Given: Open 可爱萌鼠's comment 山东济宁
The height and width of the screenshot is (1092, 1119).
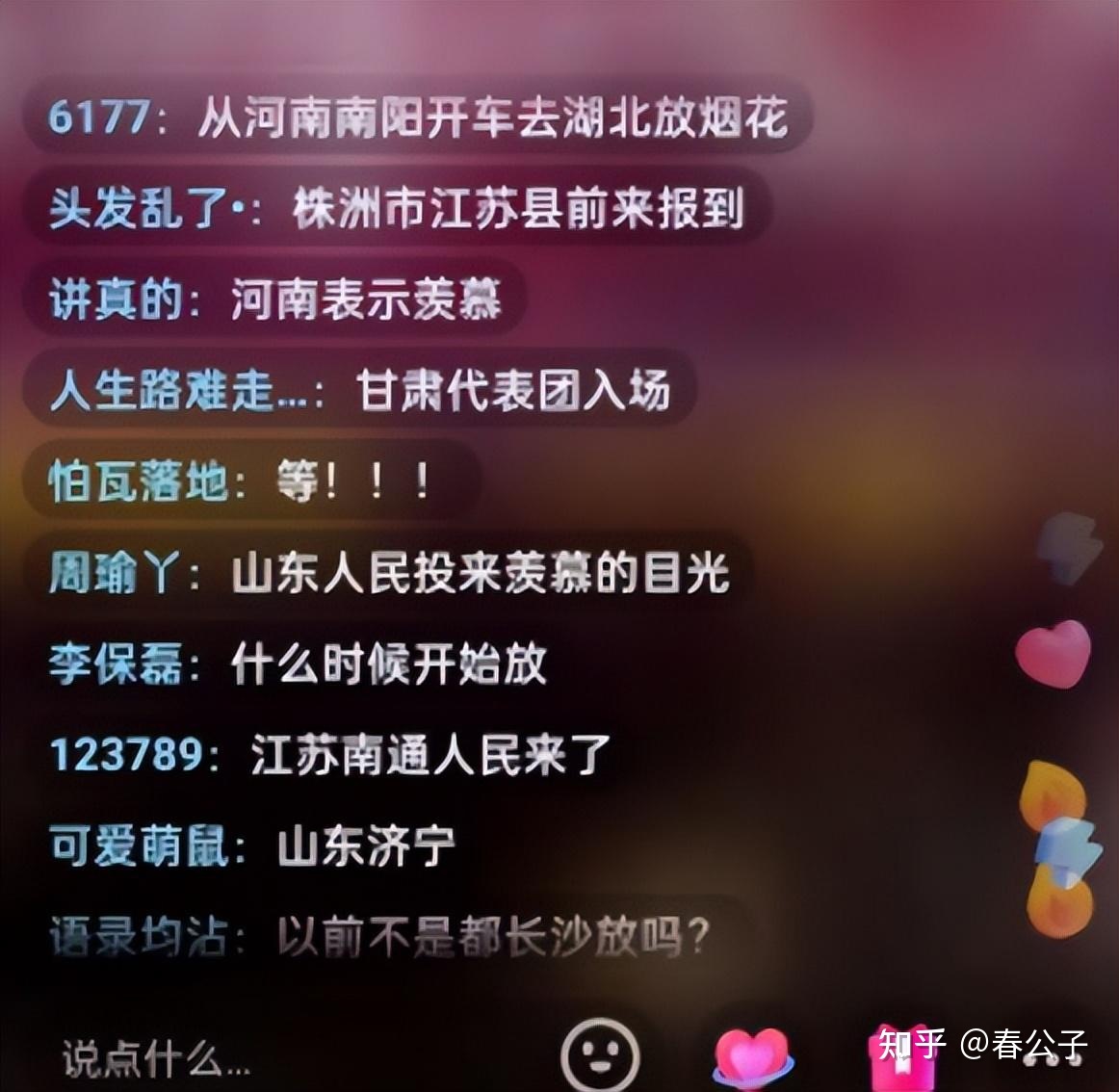Looking at the screenshot, I should tap(252, 846).
